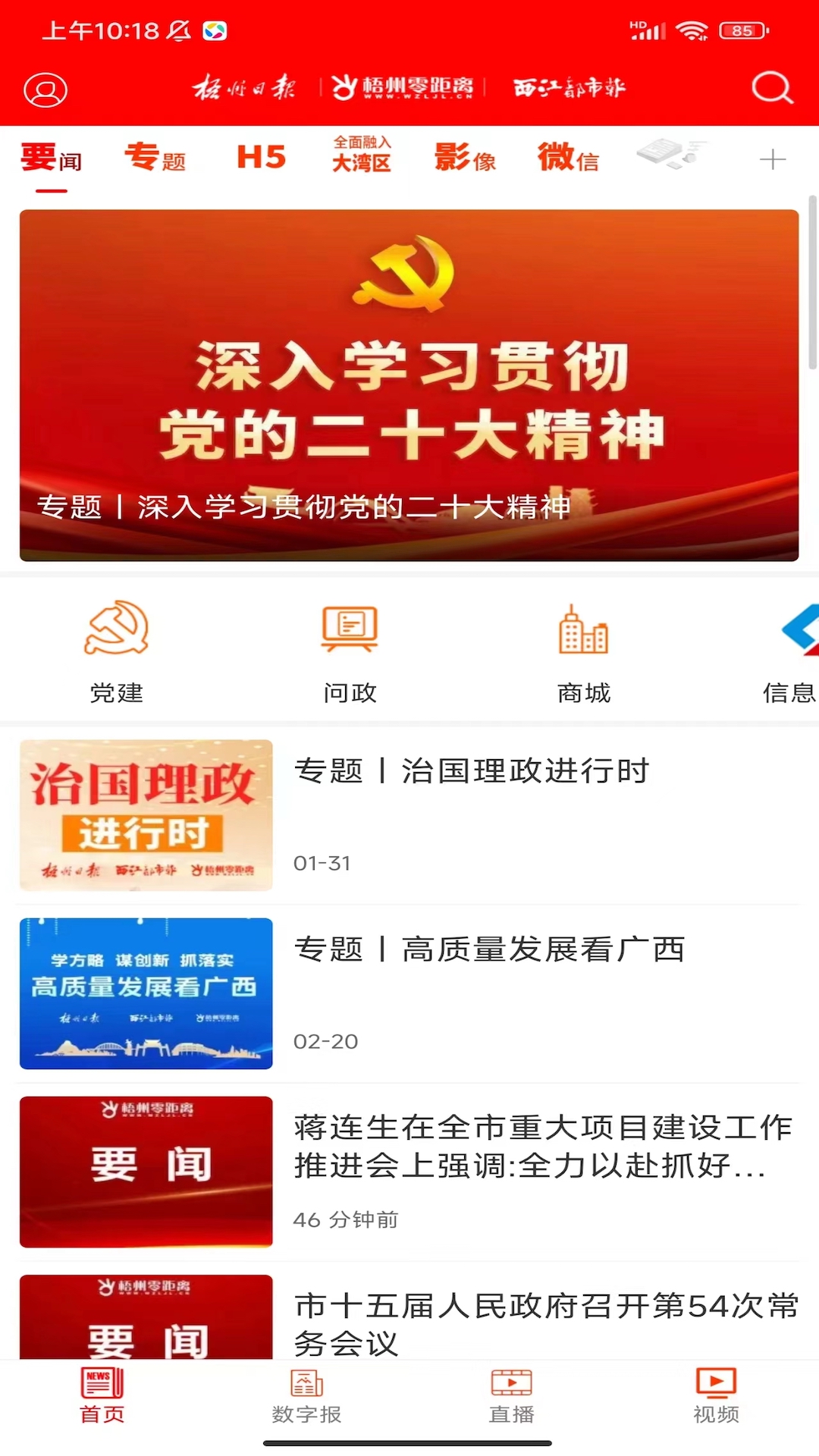Viewport: 819px width, 1456px height.
Task: Tap the 高质量发展看广西 thumbnail
Action: pyautogui.click(x=146, y=993)
